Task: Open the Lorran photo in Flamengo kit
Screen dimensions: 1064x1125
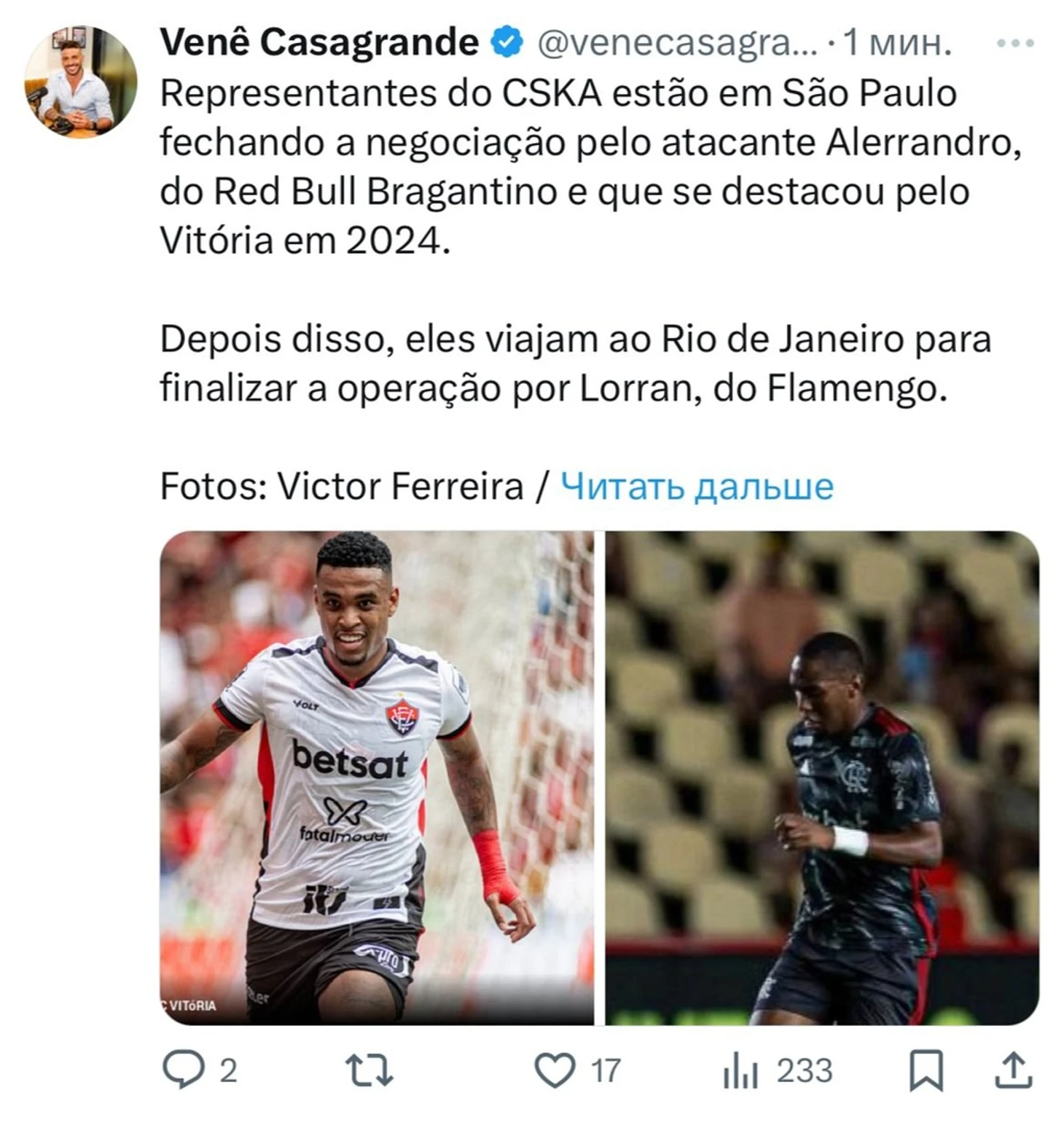Action: click(822, 777)
